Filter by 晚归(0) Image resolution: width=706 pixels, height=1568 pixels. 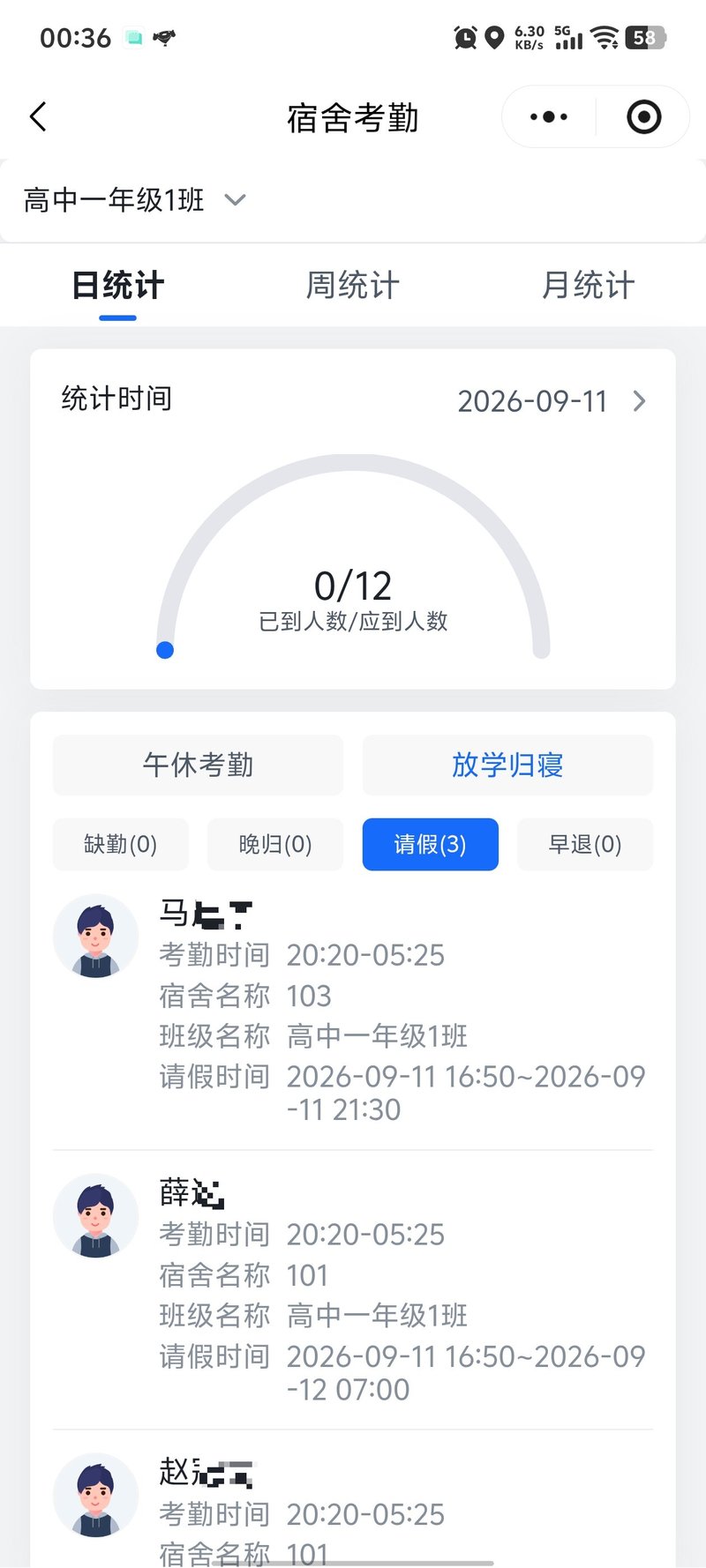(275, 844)
